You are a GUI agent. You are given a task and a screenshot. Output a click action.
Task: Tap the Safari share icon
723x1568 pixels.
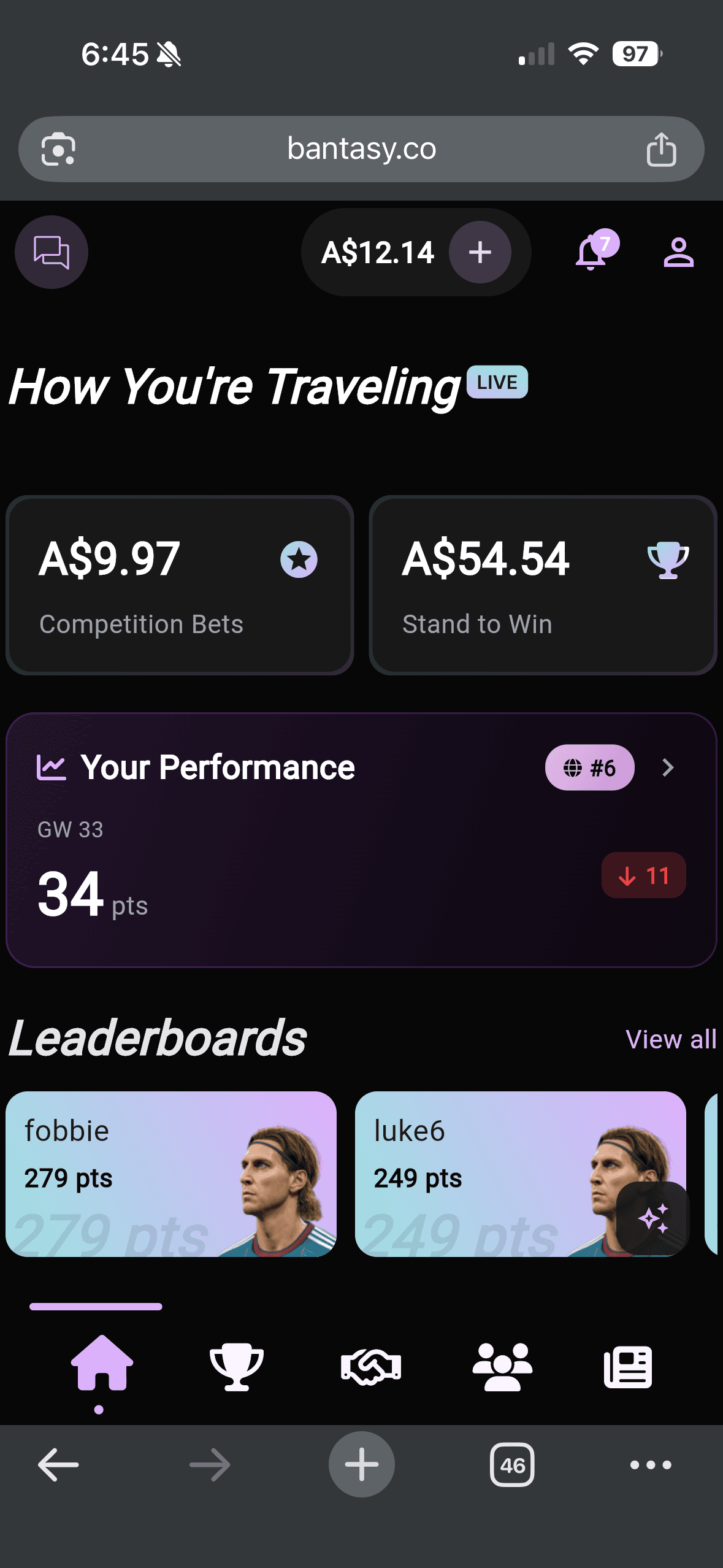tap(662, 148)
